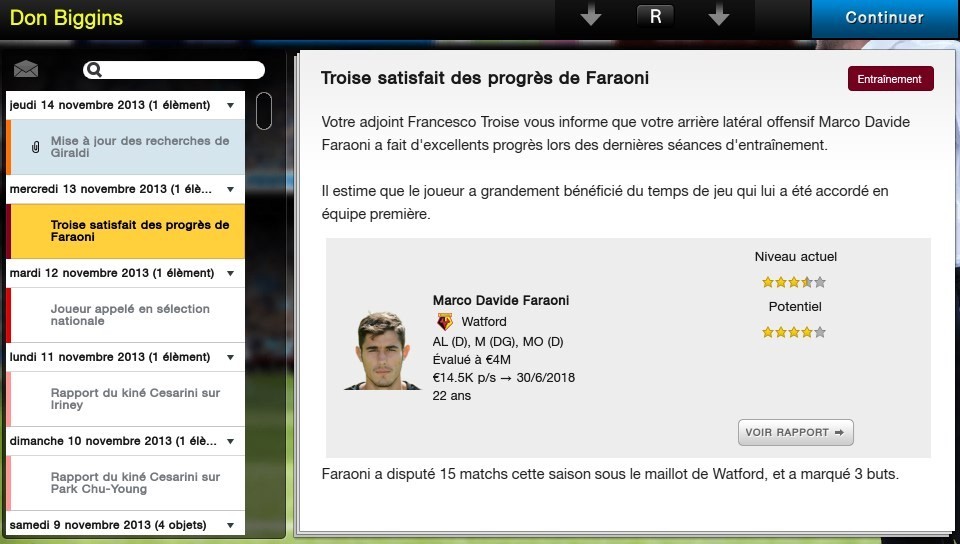This screenshot has height=544, width=960.
Task: Tap the Voir Rapport button
Action: coord(795,432)
